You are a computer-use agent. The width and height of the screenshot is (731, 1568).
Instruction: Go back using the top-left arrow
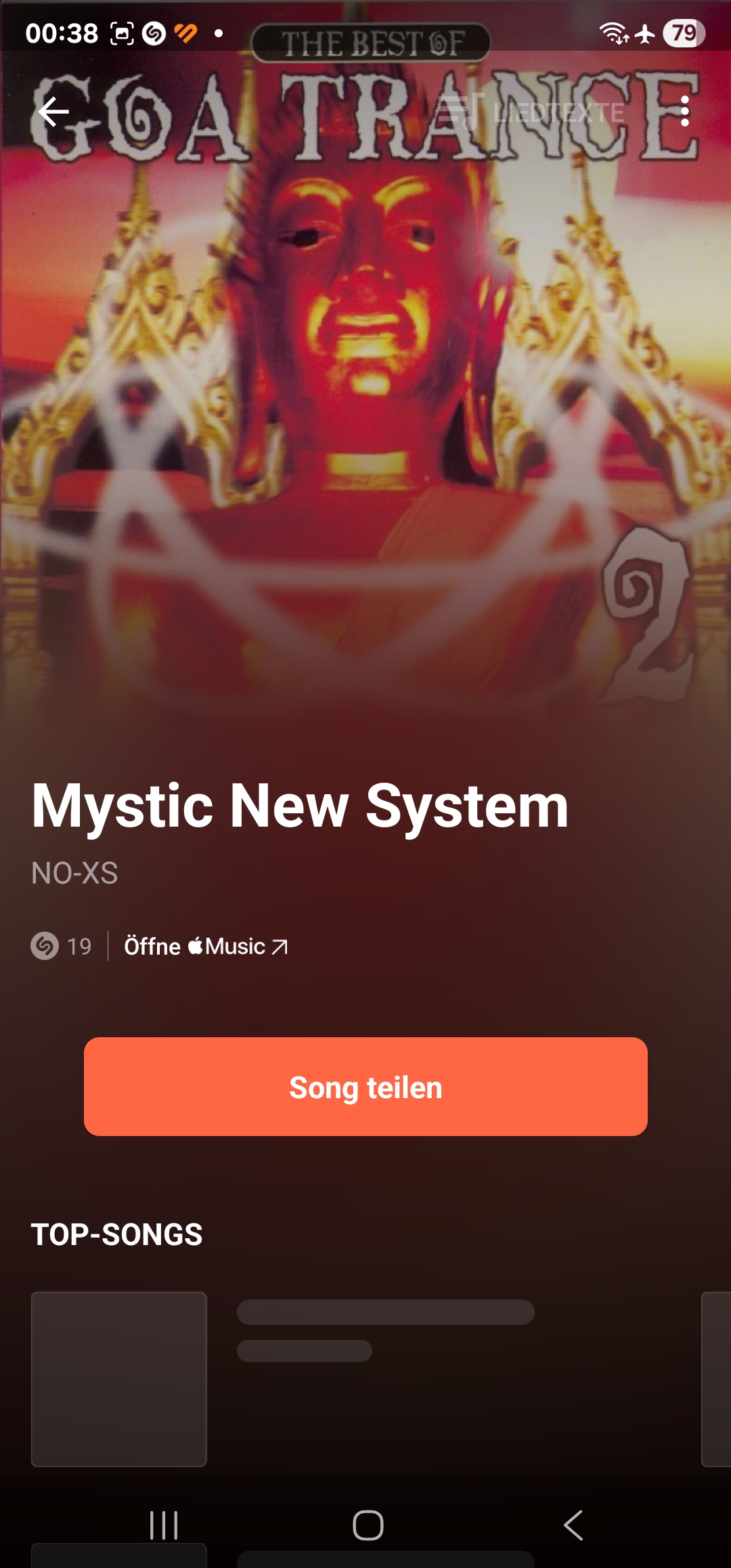click(x=53, y=112)
